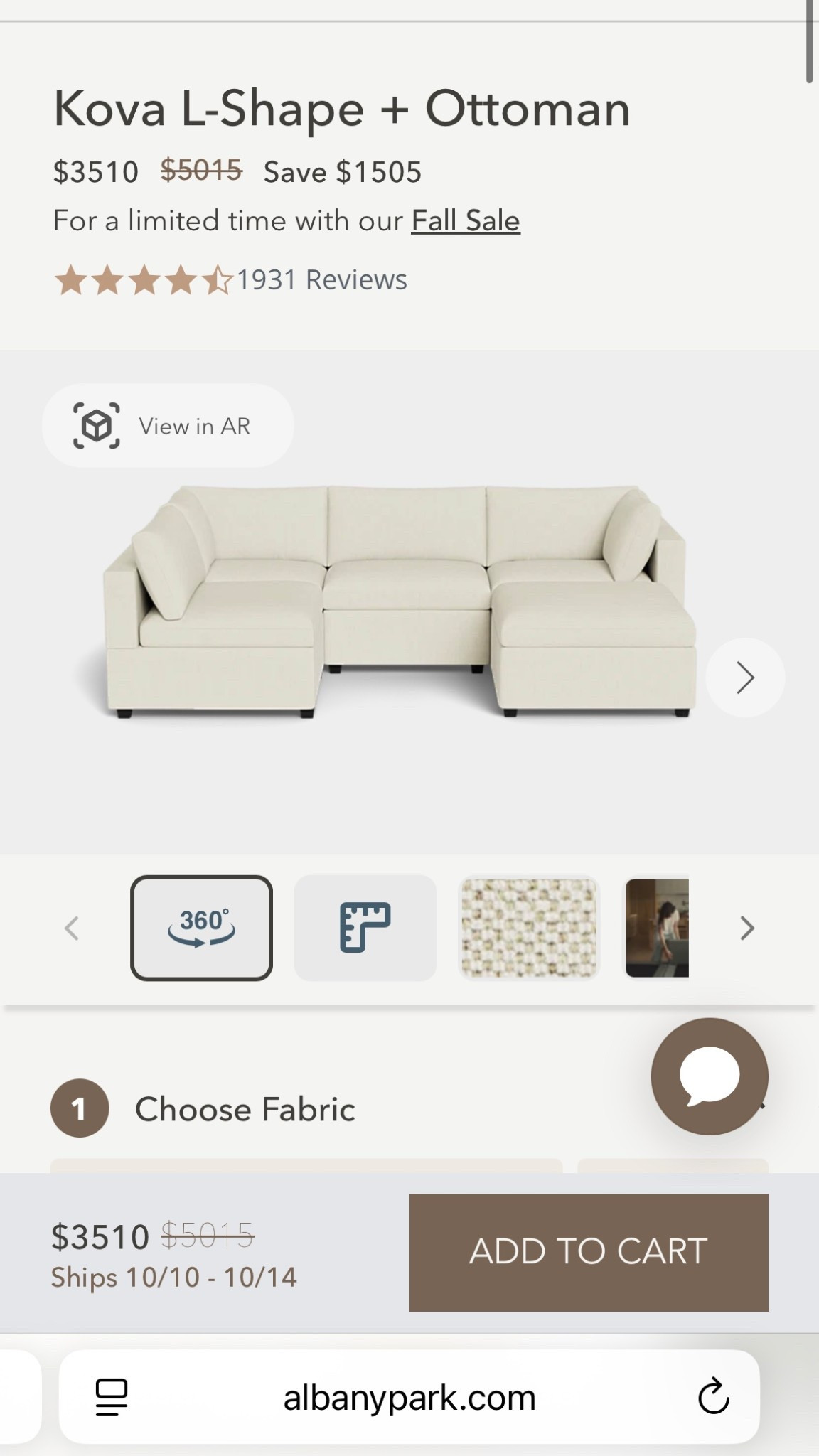Image resolution: width=819 pixels, height=1456 pixels.
Task: View the fabric texture close-up thumbnail
Action: (529, 928)
